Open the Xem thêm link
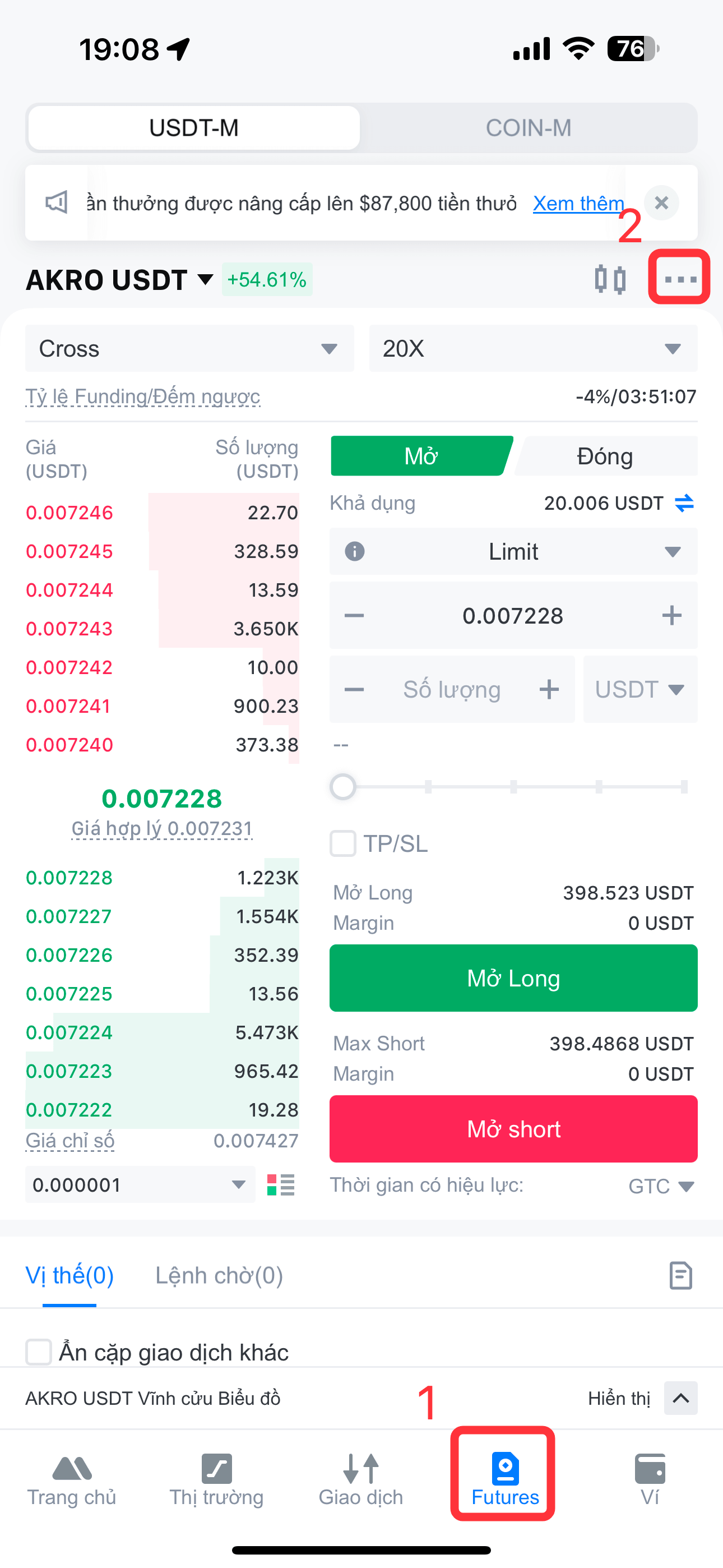The width and height of the screenshot is (723, 1568). tap(578, 204)
